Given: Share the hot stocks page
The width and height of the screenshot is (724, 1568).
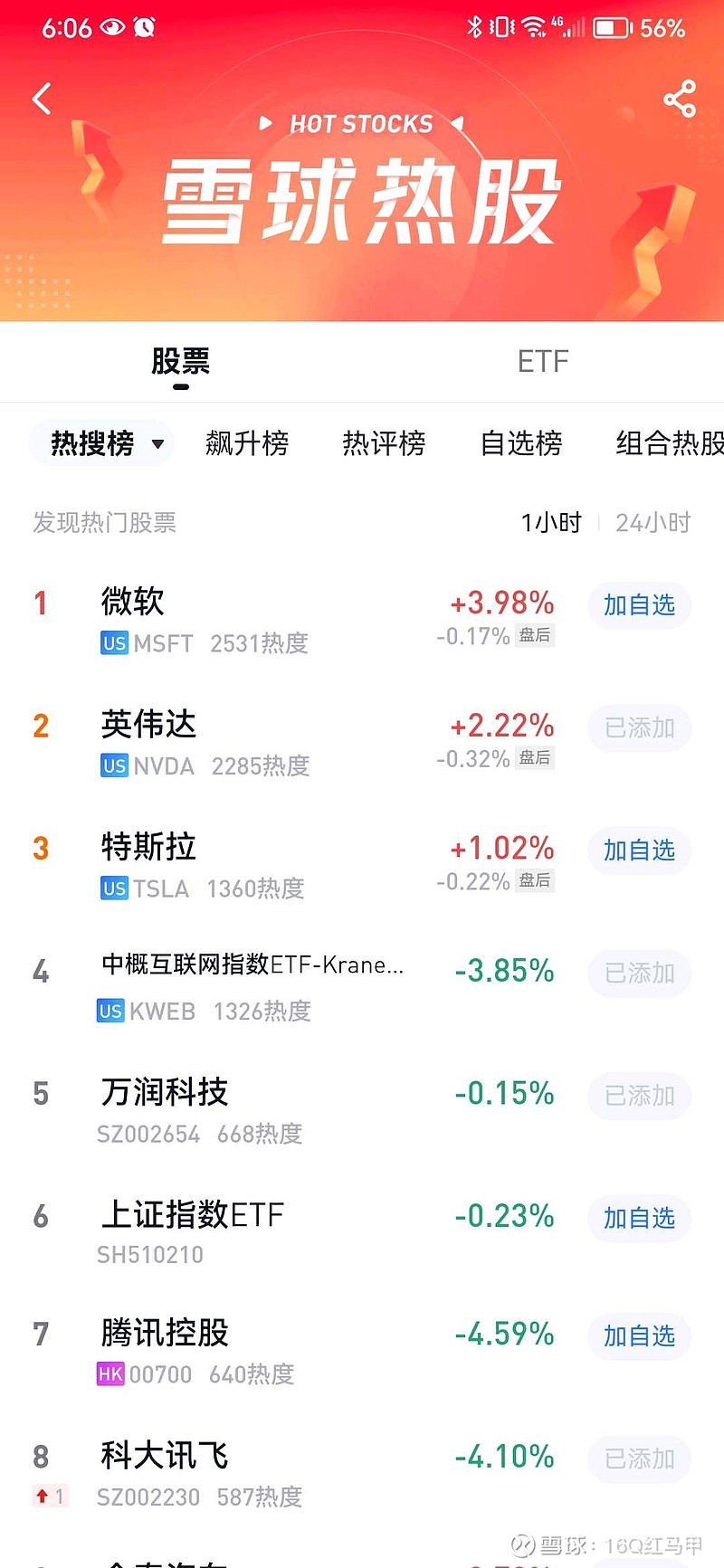Looking at the screenshot, I should [680, 99].
